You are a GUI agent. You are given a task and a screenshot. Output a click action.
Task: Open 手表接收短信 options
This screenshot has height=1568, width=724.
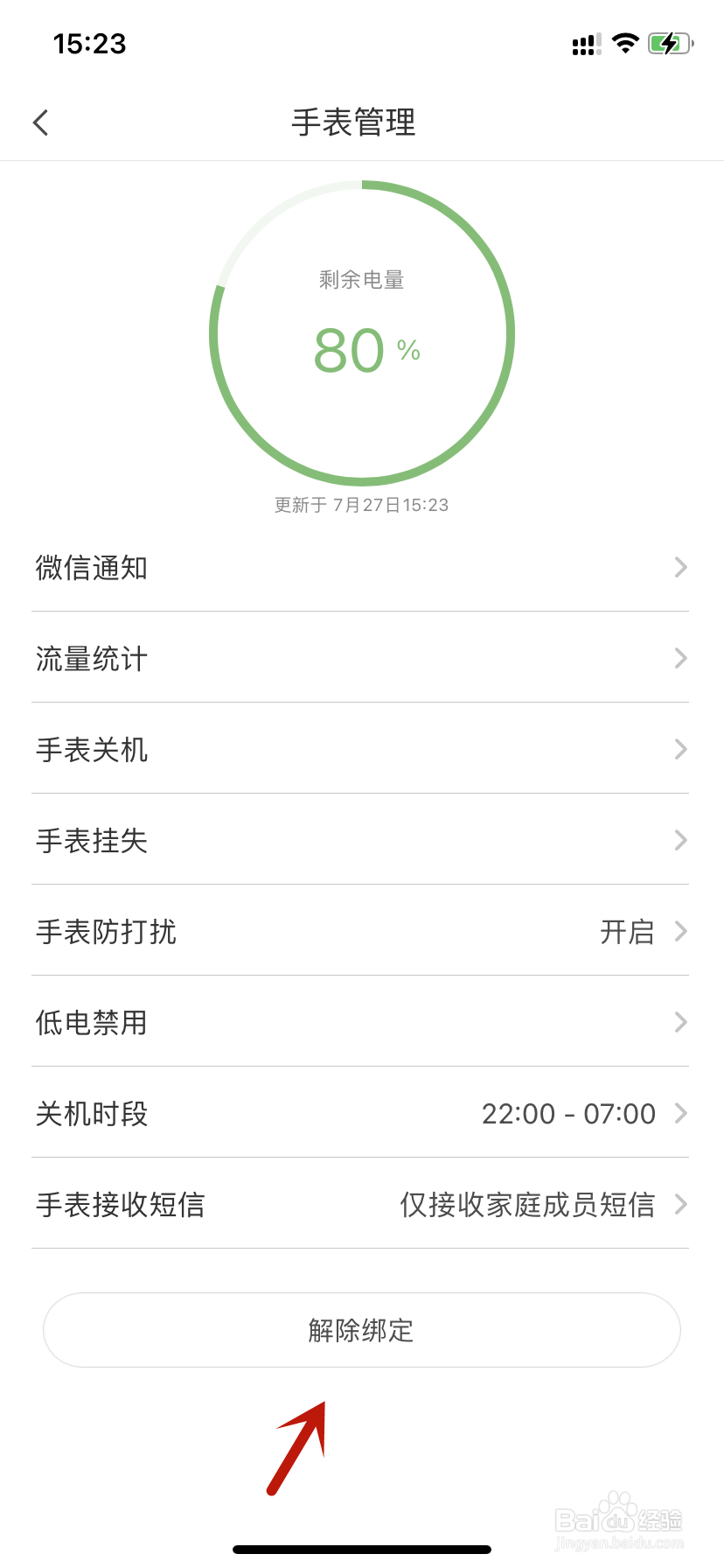click(x=360, y=1203)
